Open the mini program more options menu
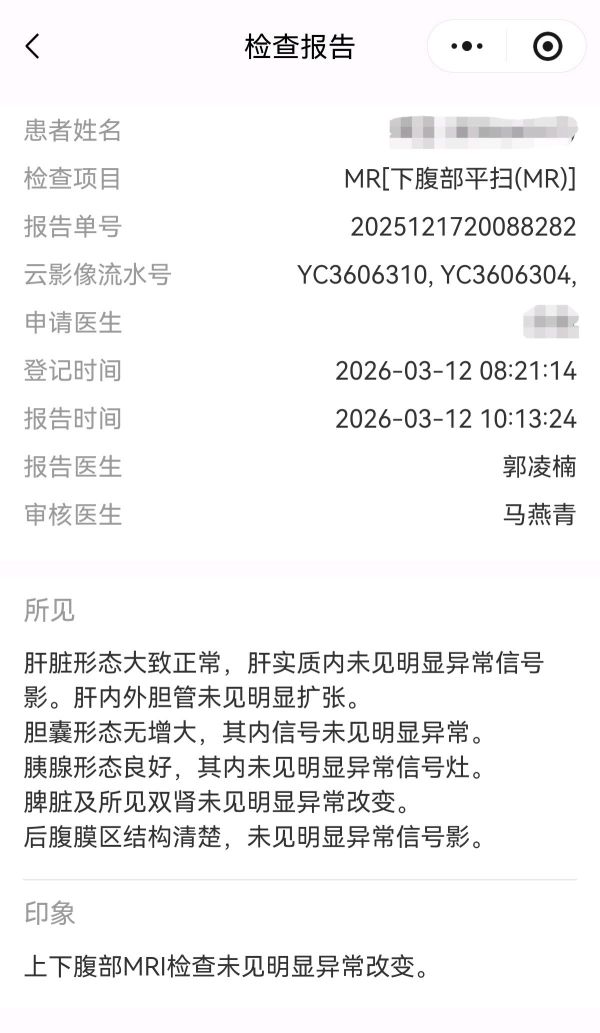The image size is (600, 1033). coord(467,46)
